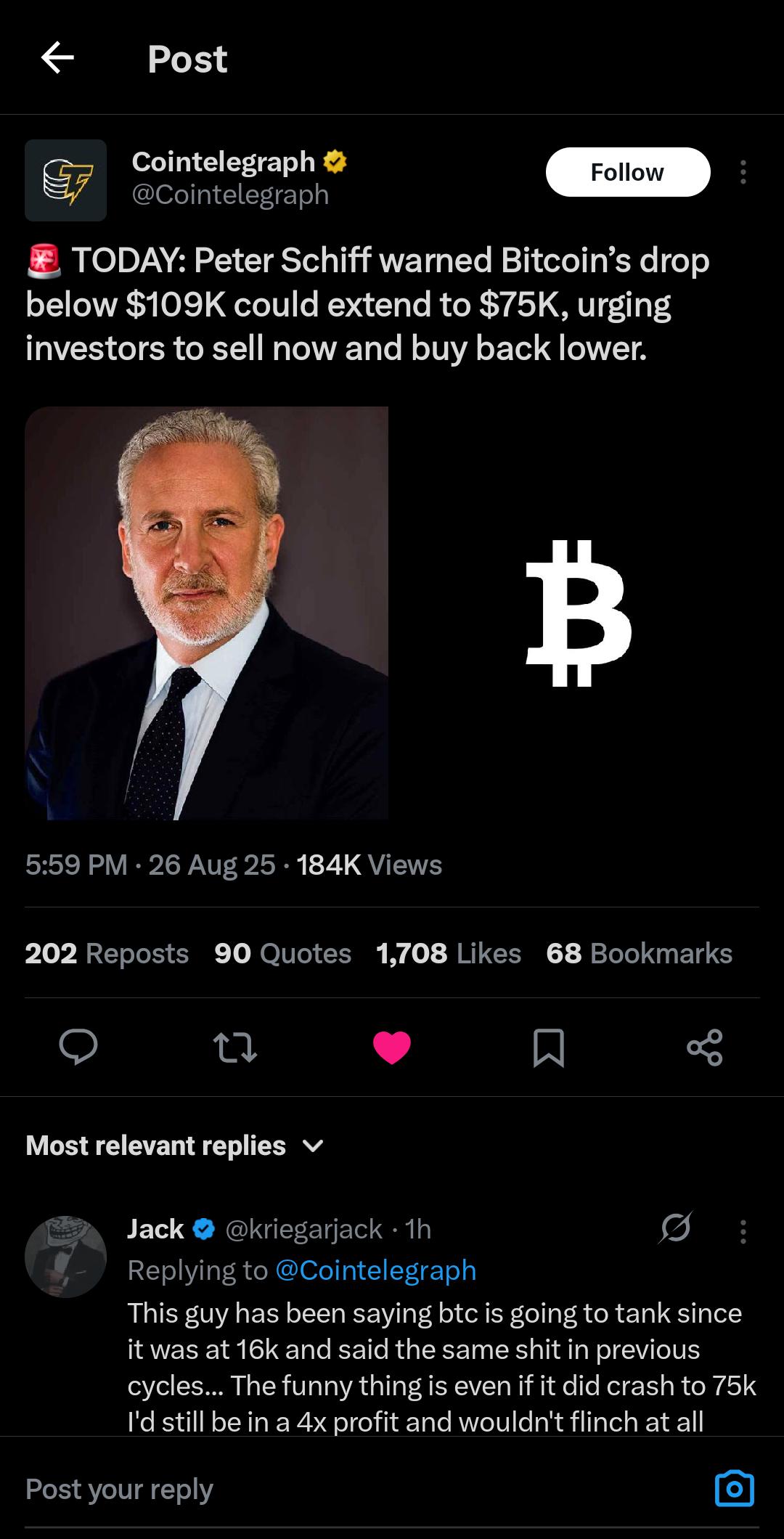The image size is (784, 1539).
Task: Open more options on Jack's reply
Action: pyautogui.click(x=743, y=1232)
